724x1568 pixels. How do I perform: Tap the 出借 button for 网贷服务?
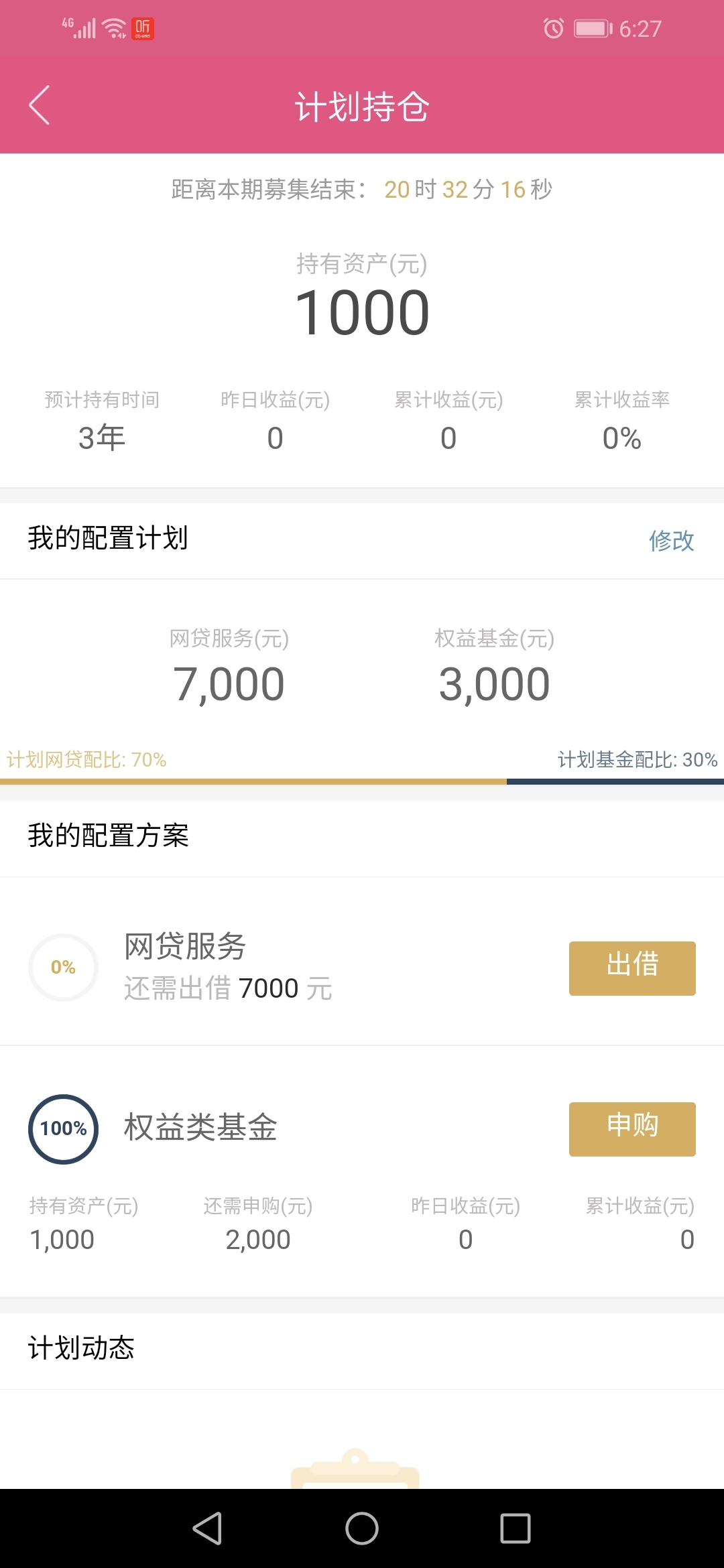632,968
